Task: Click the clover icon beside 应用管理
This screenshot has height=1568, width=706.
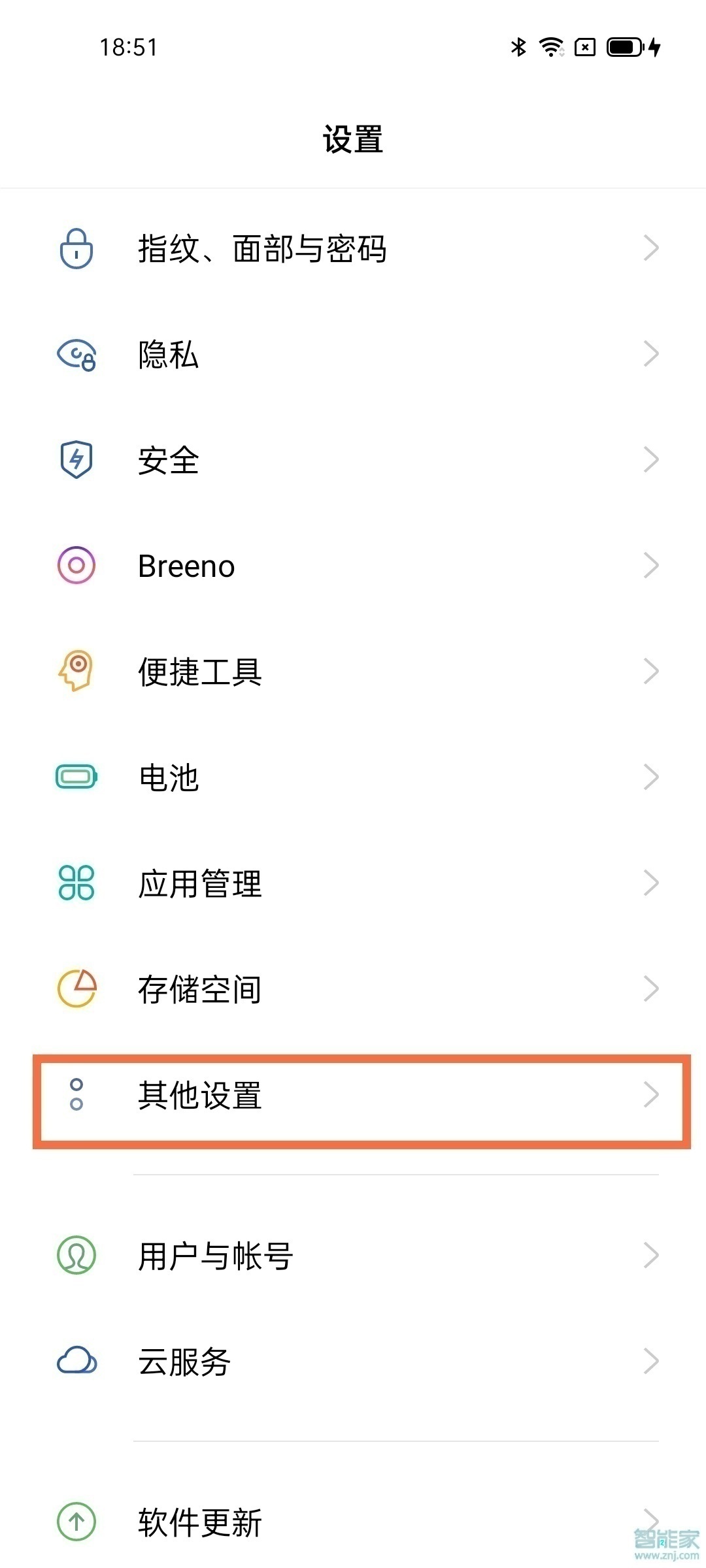Action: pyautogui.click(x=75, y=883)
